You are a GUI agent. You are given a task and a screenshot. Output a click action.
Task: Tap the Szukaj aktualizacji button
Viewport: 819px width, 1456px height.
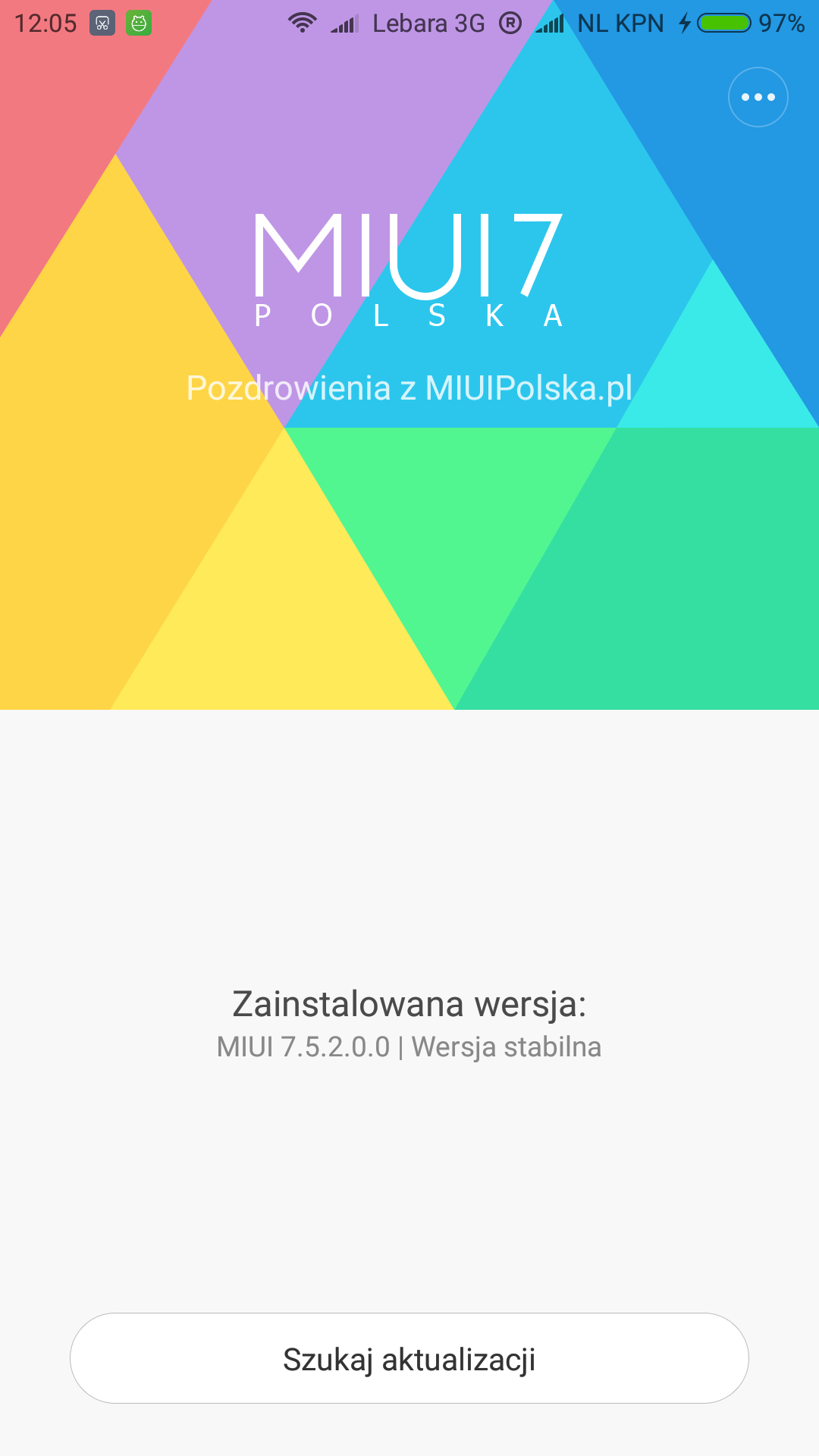click(409, 1358)
